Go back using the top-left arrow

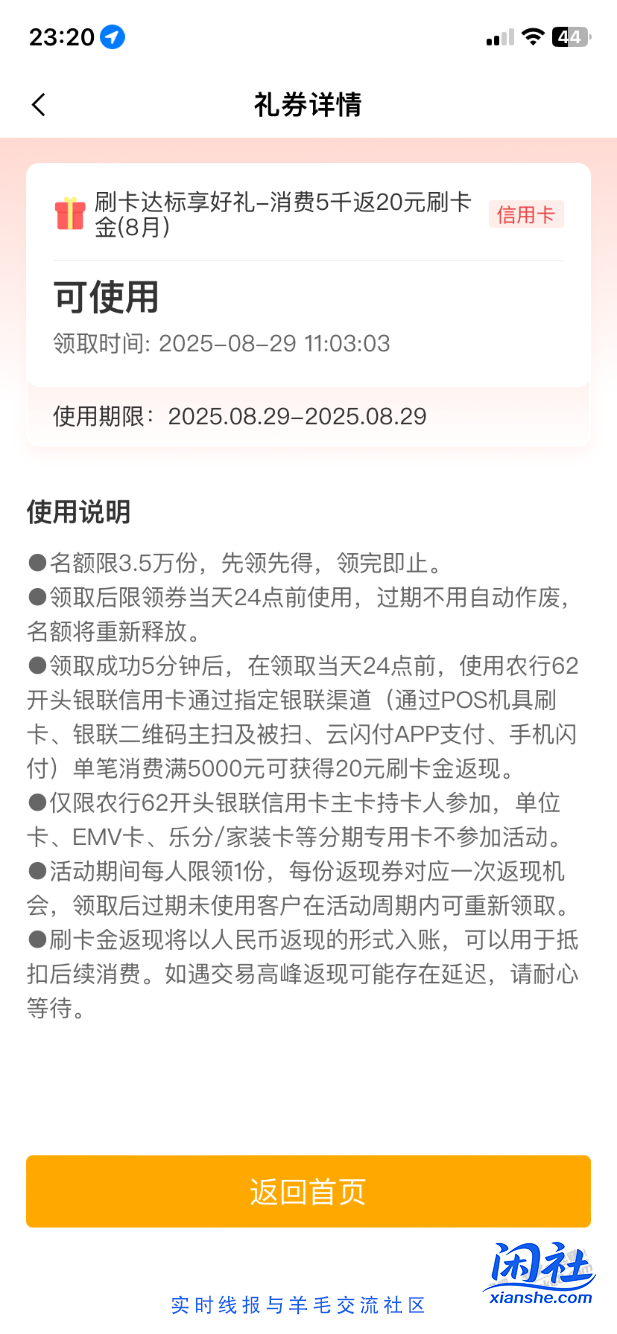tap(39, 104)
